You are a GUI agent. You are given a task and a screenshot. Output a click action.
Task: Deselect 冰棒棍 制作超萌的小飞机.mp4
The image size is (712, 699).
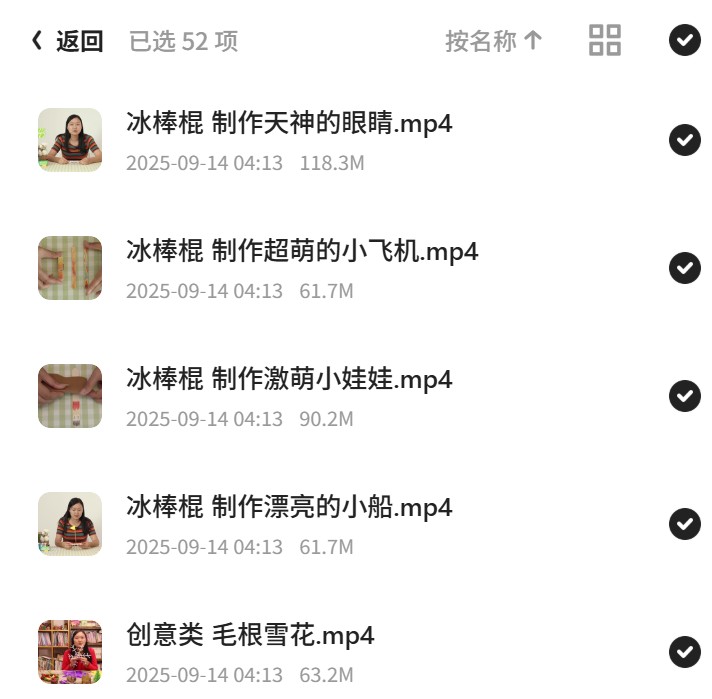click(x=684, y=268)
